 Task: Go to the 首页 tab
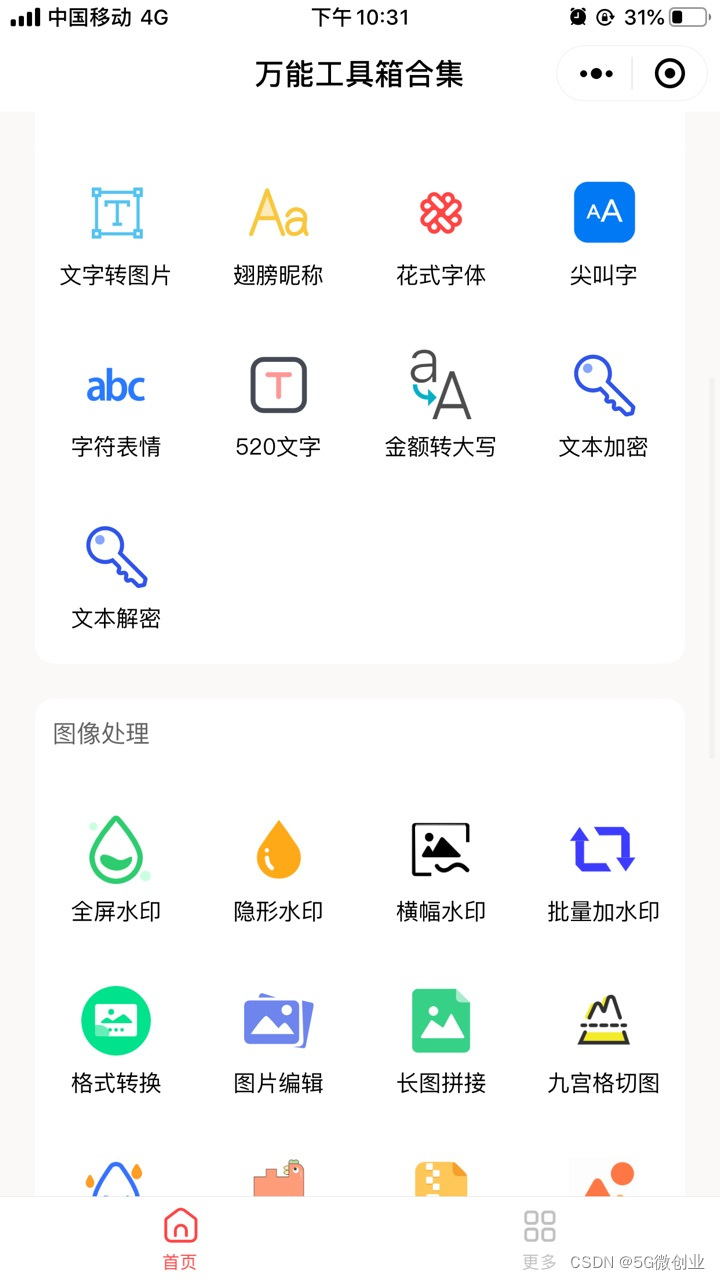pos(180,1238)
